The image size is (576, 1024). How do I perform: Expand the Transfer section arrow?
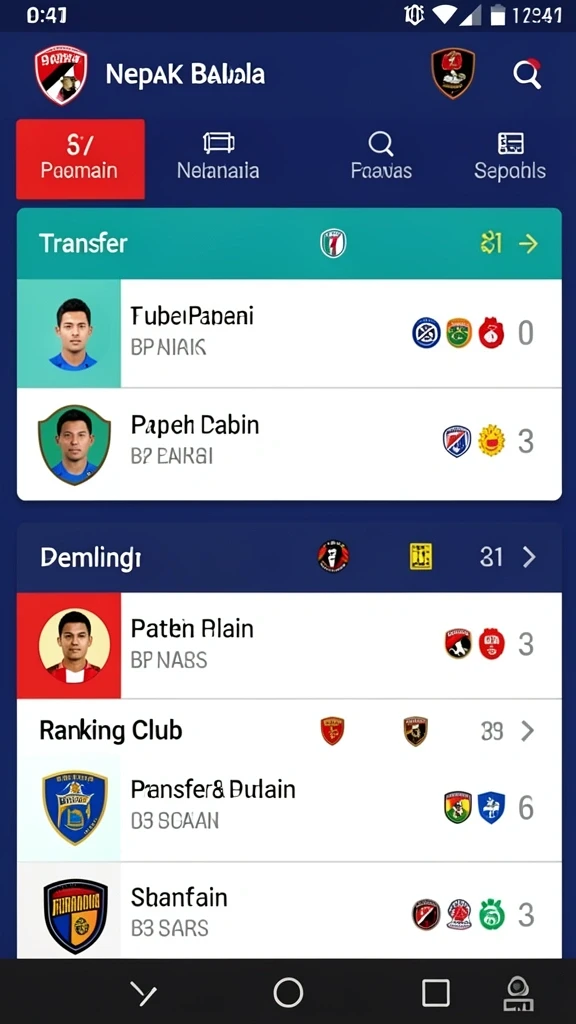coord(528,244)
